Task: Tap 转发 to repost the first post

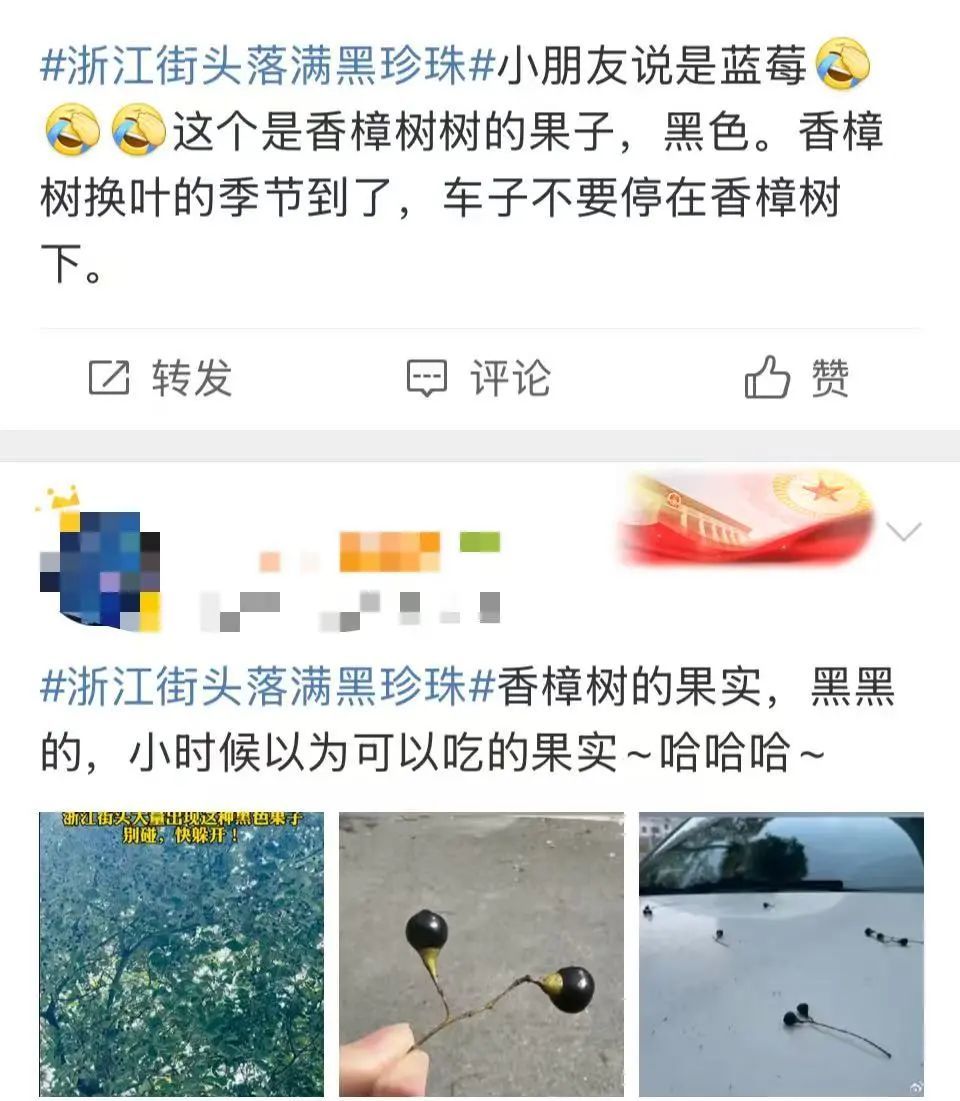Action: 161,379
